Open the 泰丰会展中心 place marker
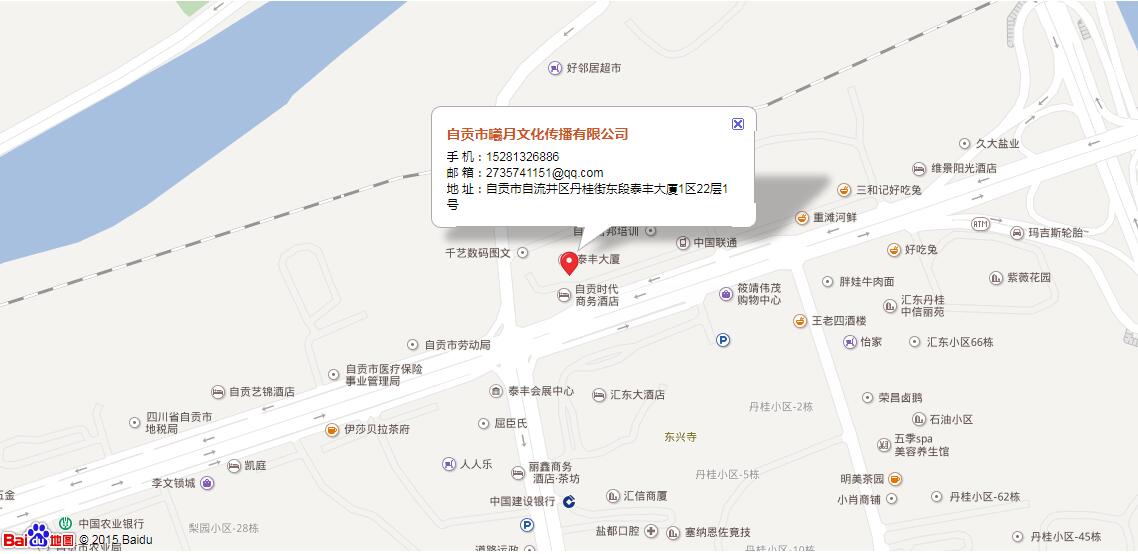The width and height of the screenshot is (1138, 554). (x=496, y=391)
